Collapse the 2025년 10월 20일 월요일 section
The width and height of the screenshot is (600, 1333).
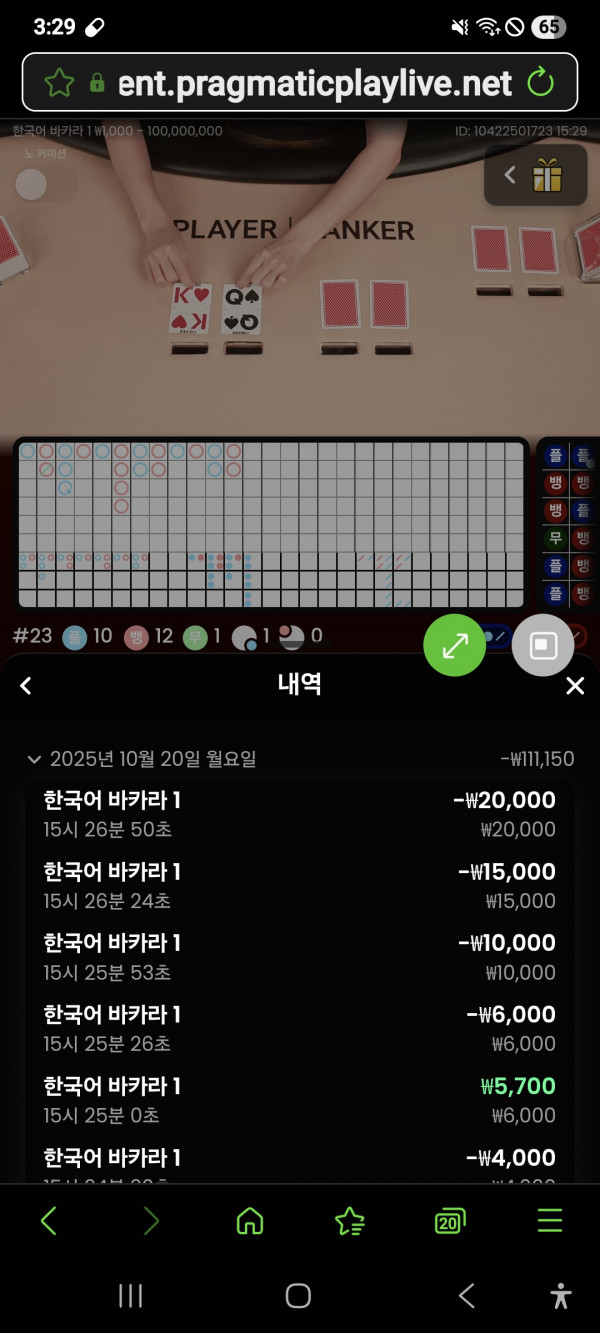coord(36,759)
